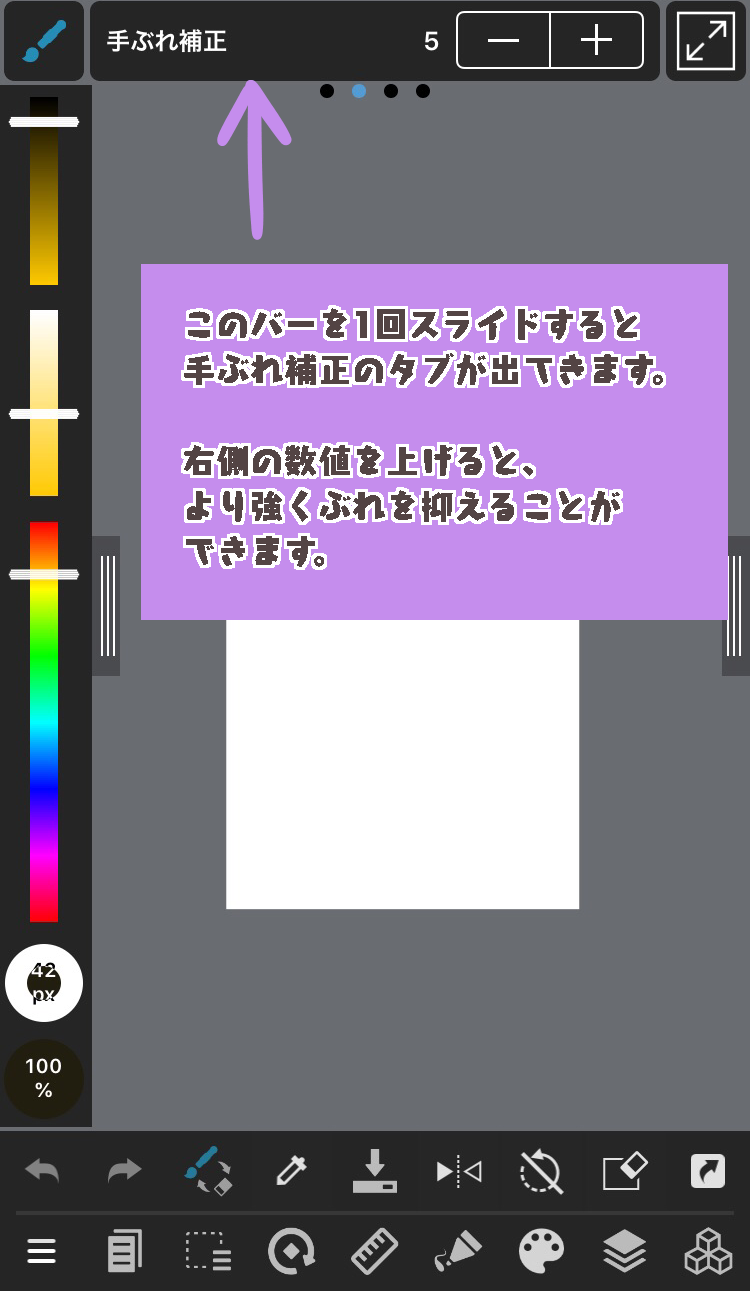This screenshot has width=750, height=1291.
Task: Switch between brush and eraser
Action: tap(208, 1170)
